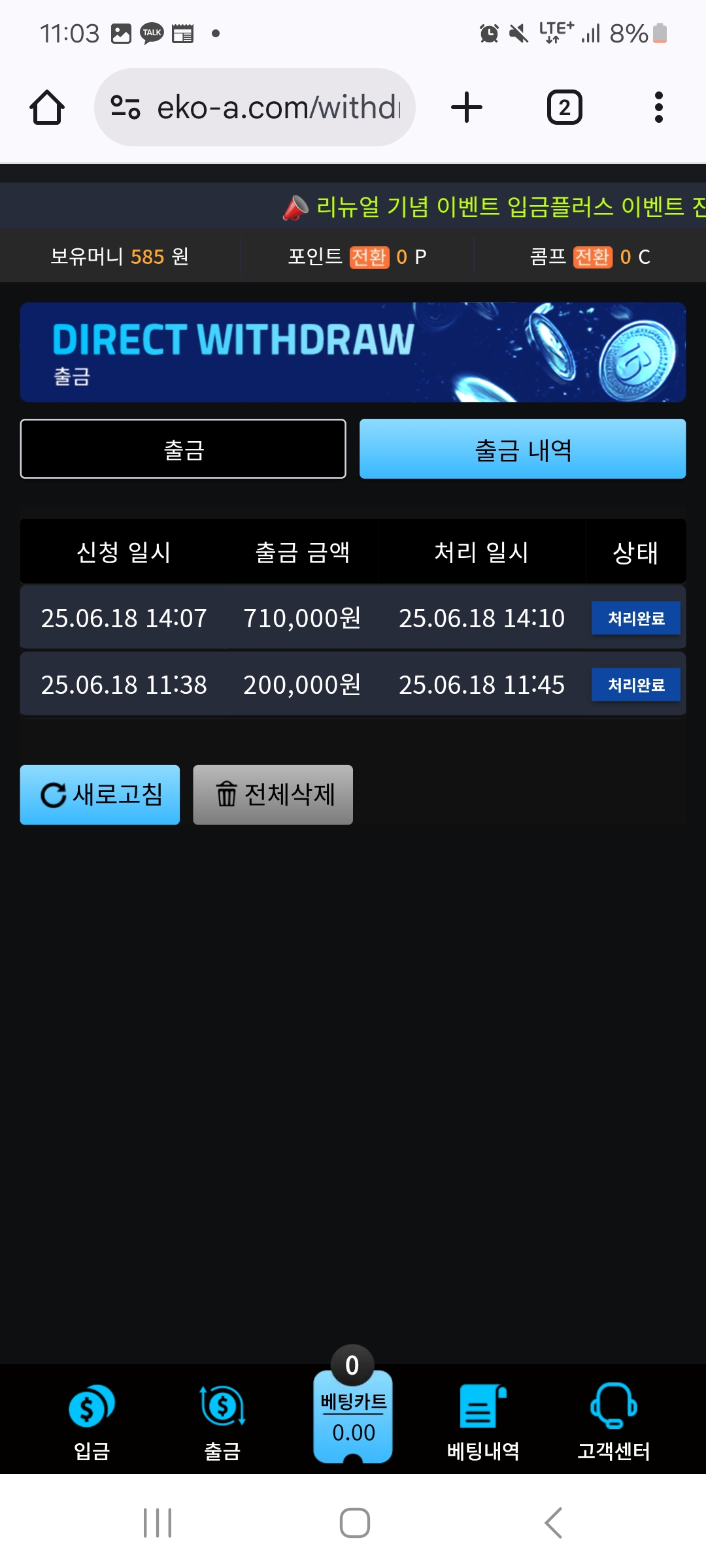
Task: Switch to the 출금 내역 tab
Action: (x=522, y=449)
